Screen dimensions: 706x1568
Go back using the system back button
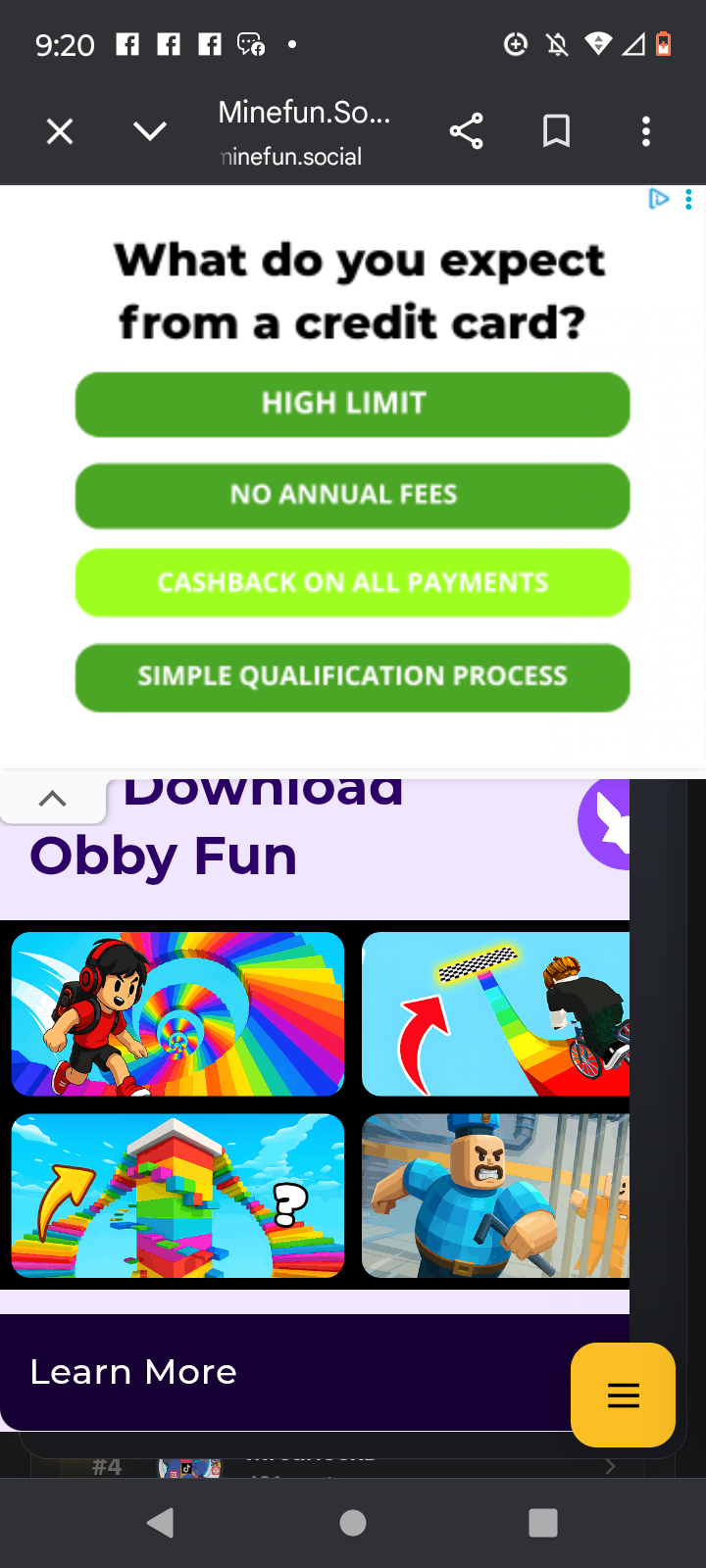click(x=160, y=1522)
